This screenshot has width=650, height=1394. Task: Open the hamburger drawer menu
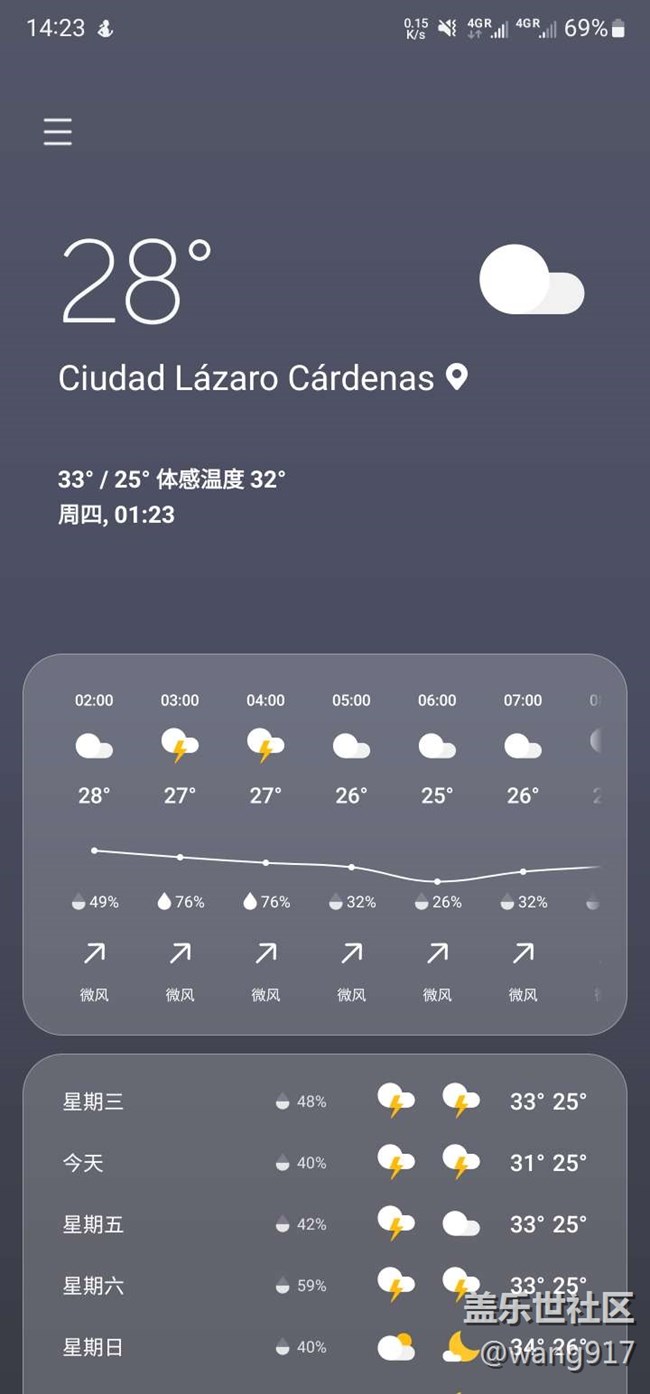(58, 132)
